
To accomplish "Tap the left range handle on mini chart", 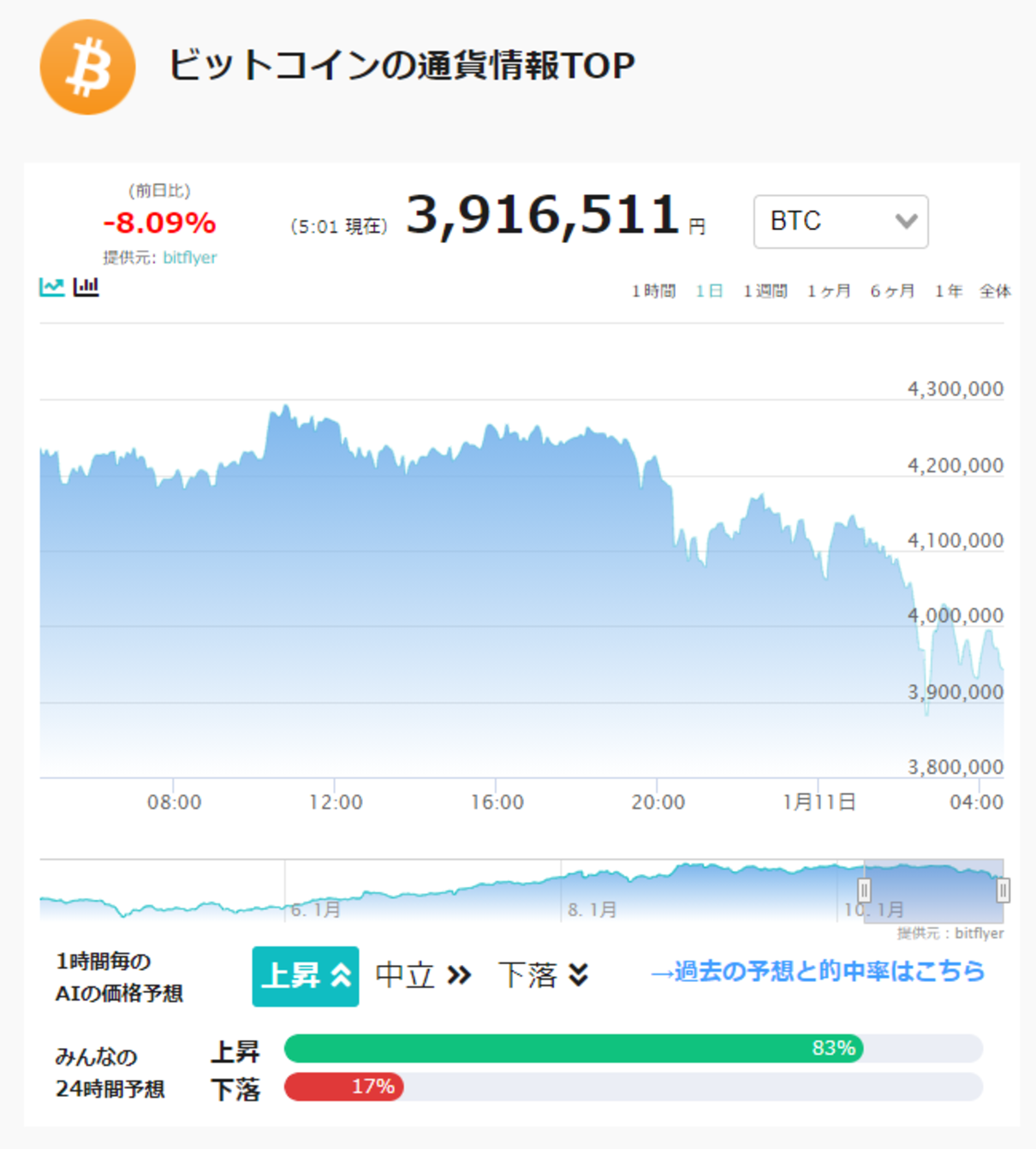I will click(864, 890).
